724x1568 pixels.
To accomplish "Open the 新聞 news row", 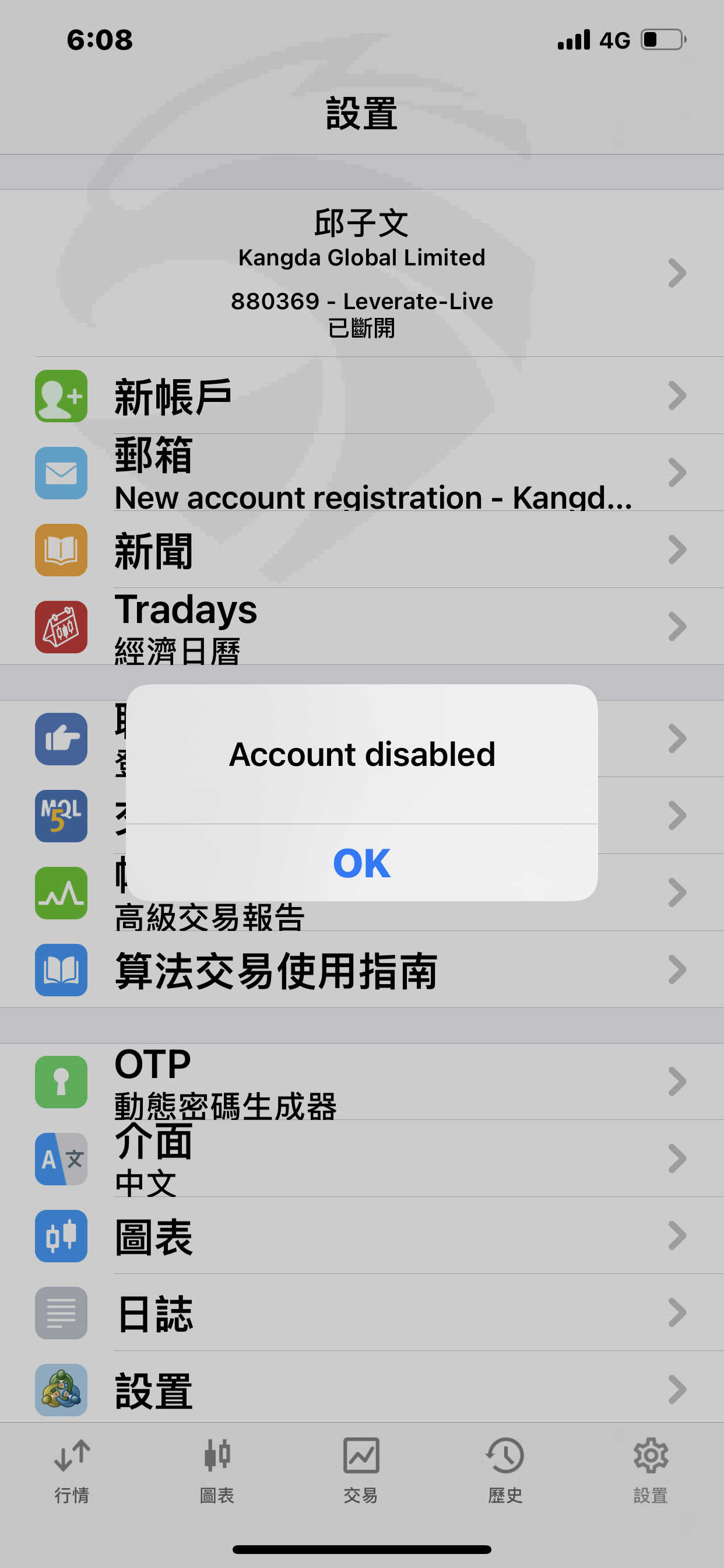I will 362,549.
